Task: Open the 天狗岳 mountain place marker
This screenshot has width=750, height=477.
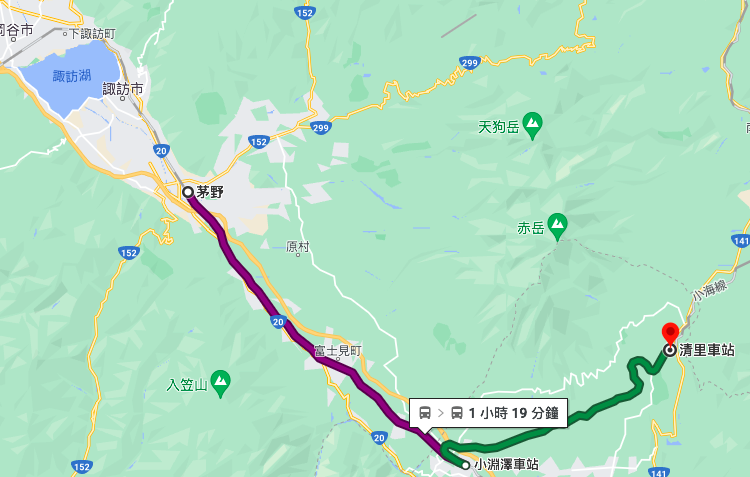Action: tap(532, 124)
